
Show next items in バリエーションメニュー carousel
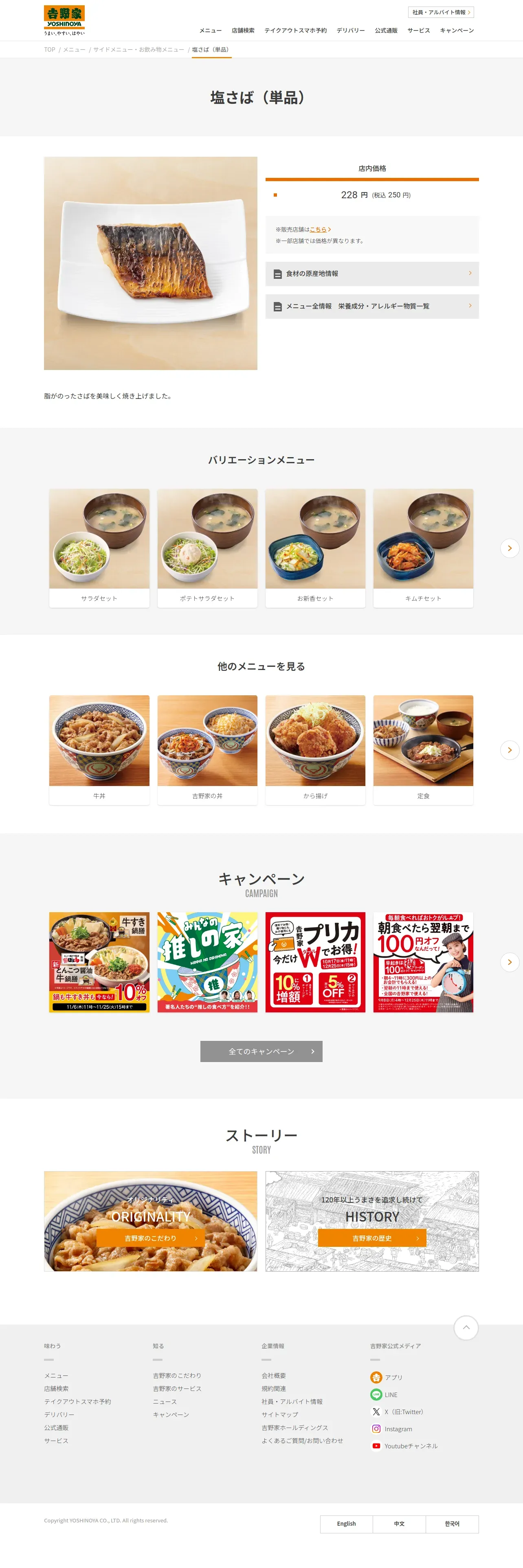(x=510, y=548)
